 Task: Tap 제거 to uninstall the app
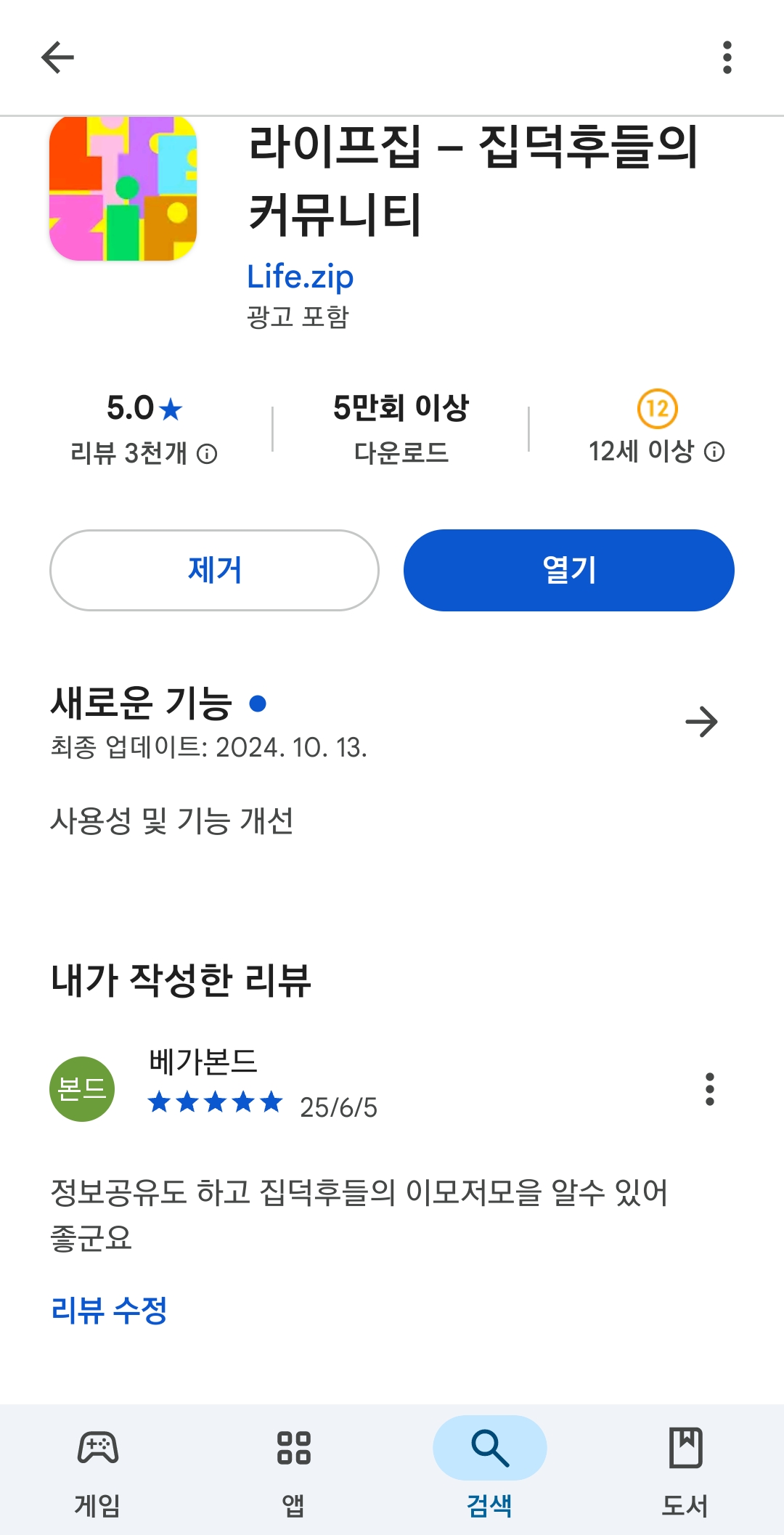coord(214,570)
